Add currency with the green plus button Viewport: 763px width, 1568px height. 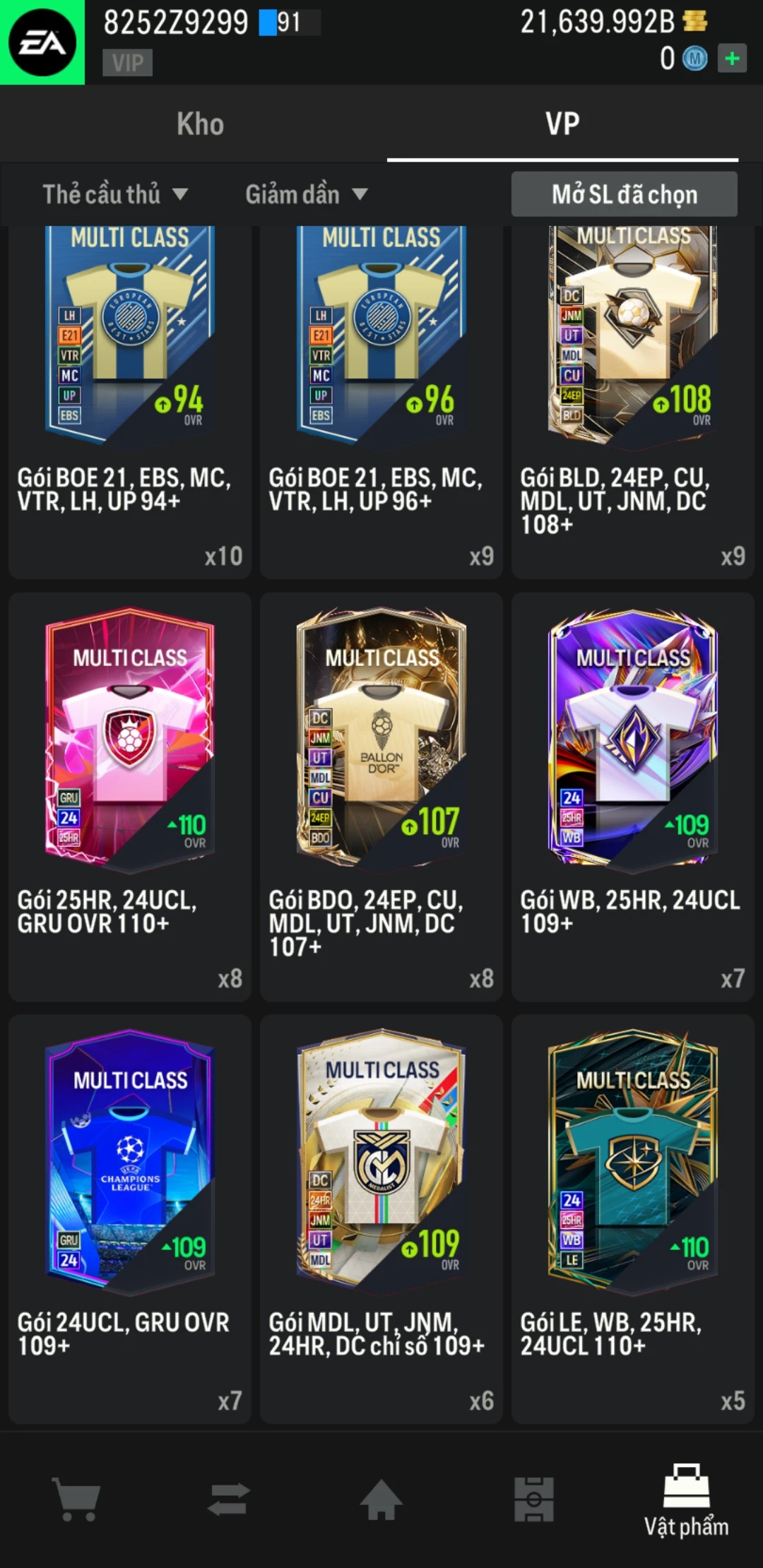(732, 58)
